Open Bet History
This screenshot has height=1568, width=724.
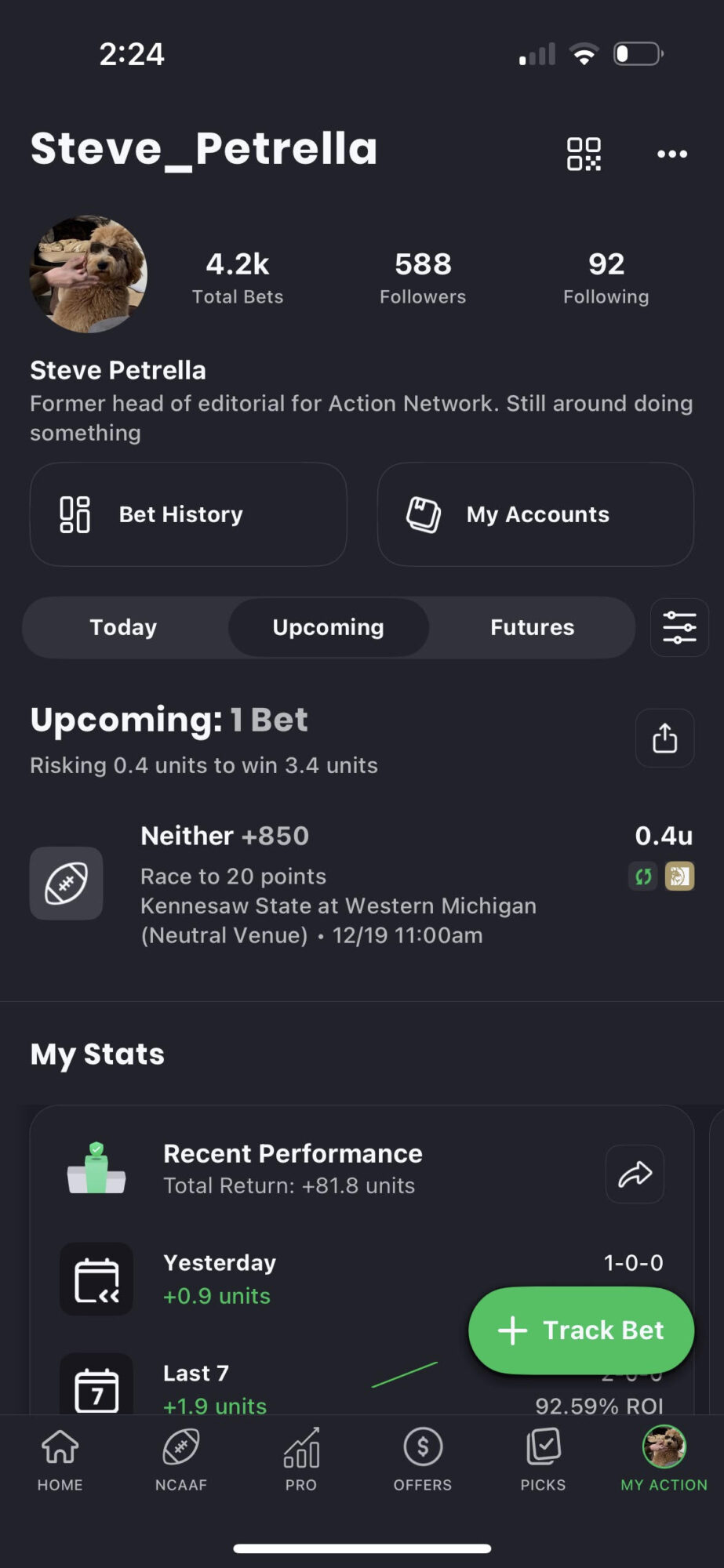click(188, 514)
